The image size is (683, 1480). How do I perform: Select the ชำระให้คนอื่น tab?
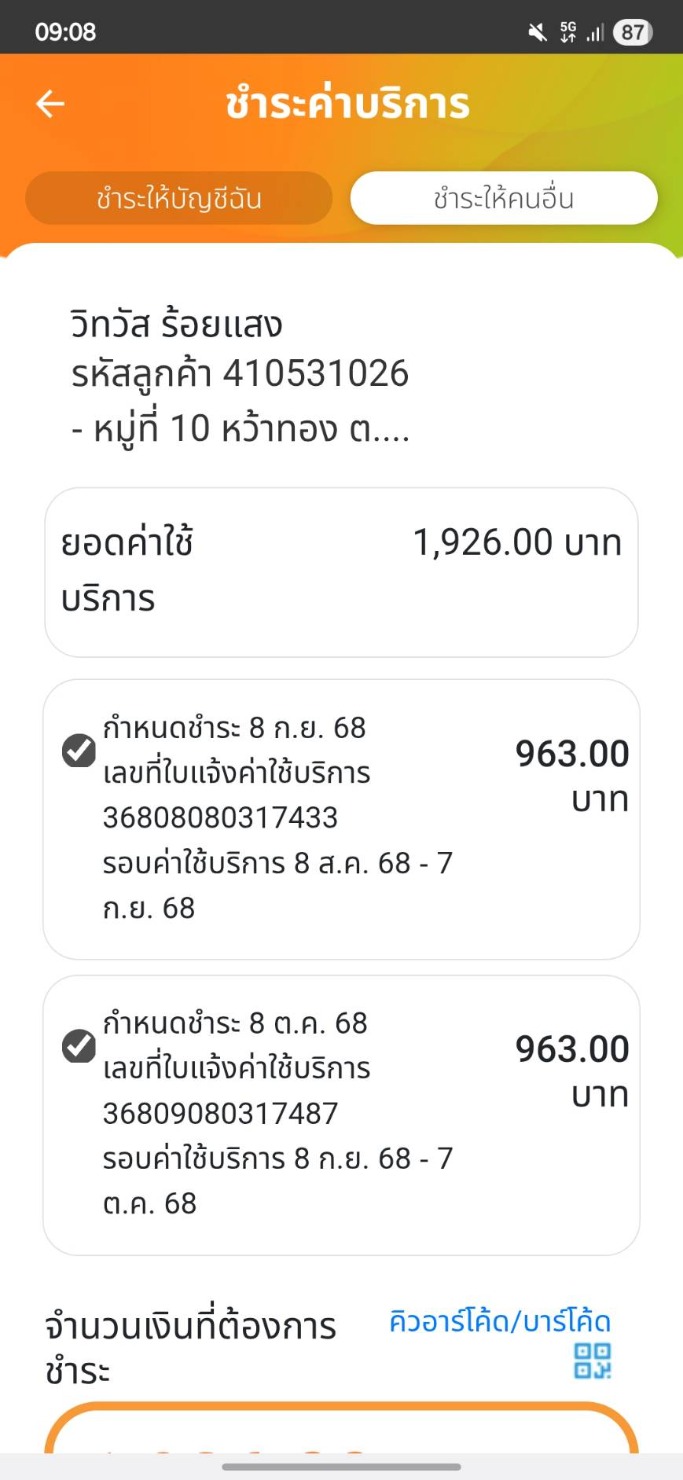(x=503, y=198)
